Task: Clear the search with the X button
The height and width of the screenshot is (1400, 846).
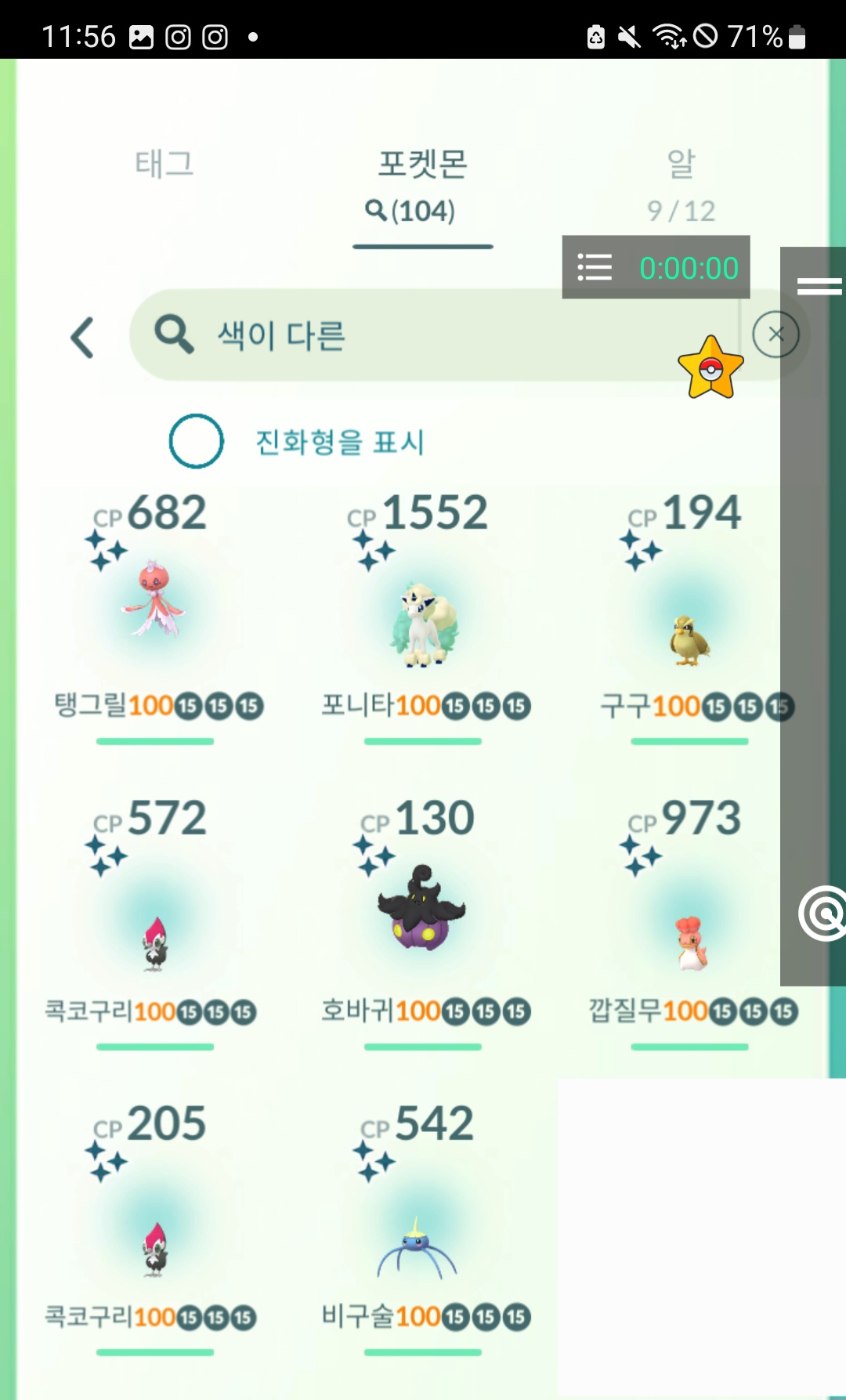Action: click(775, 335)
